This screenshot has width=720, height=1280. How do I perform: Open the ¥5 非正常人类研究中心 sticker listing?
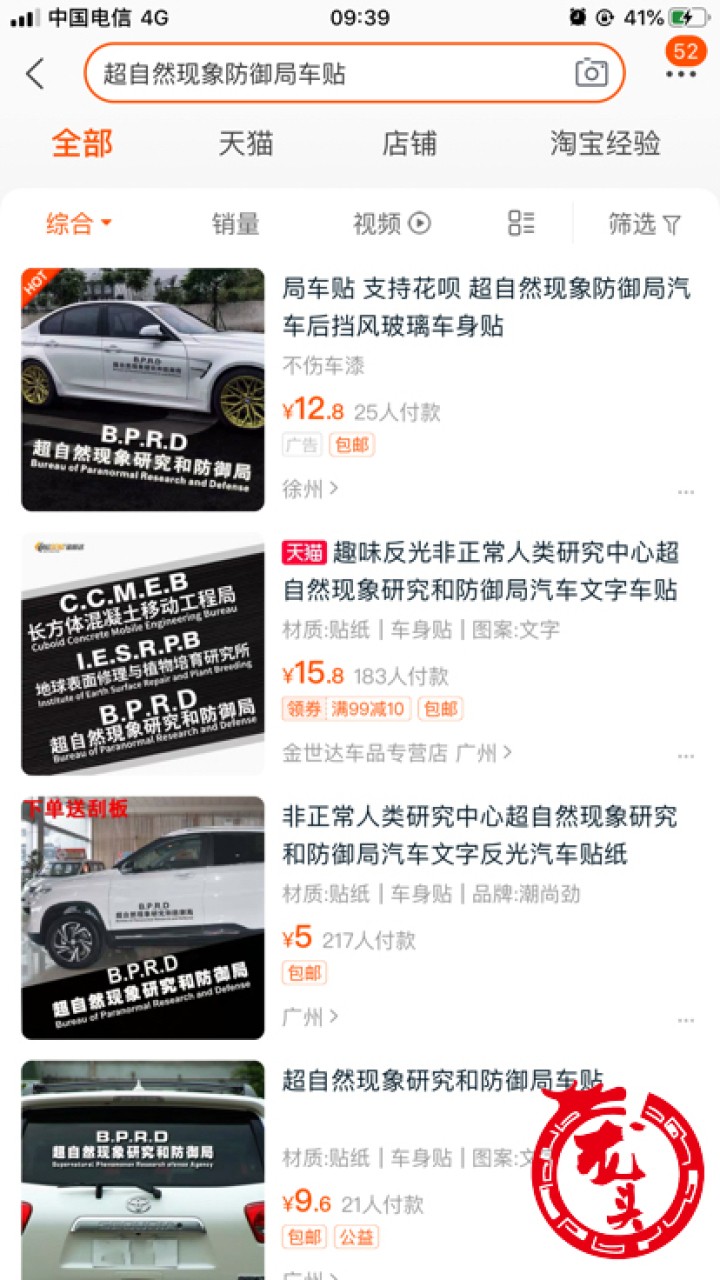[480, 835]
